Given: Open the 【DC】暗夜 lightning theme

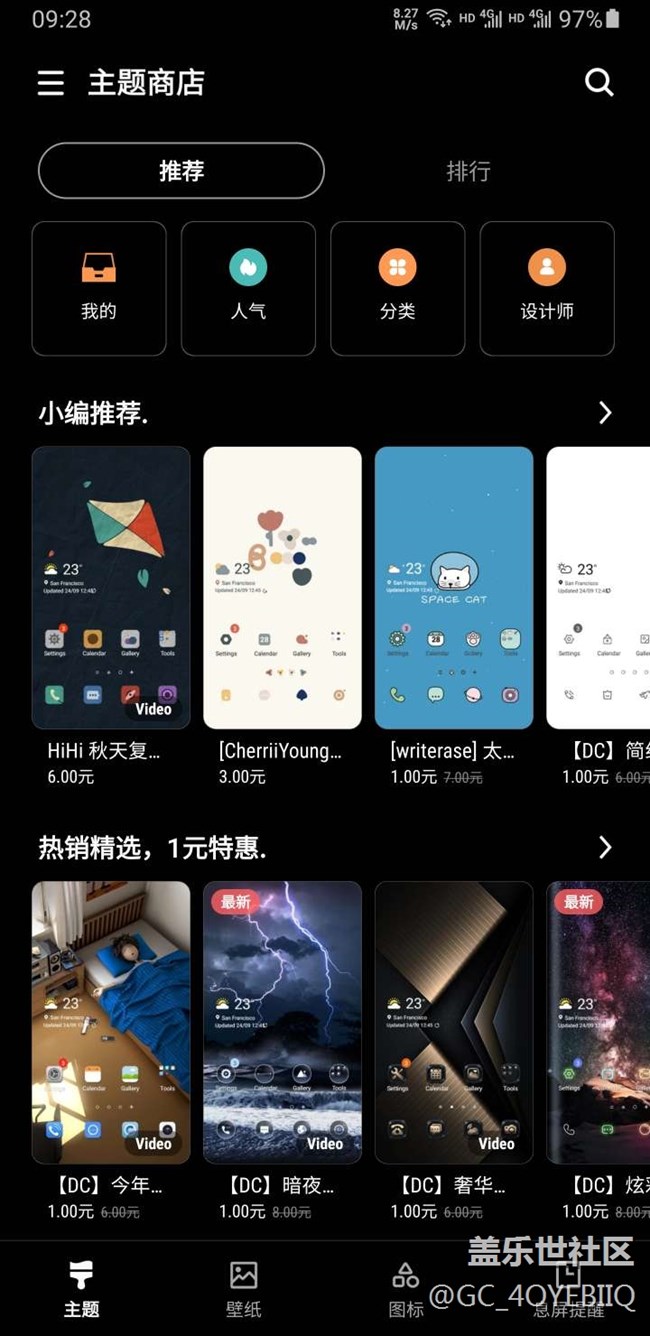Looking at the screenshot, I should [282, 1022].
